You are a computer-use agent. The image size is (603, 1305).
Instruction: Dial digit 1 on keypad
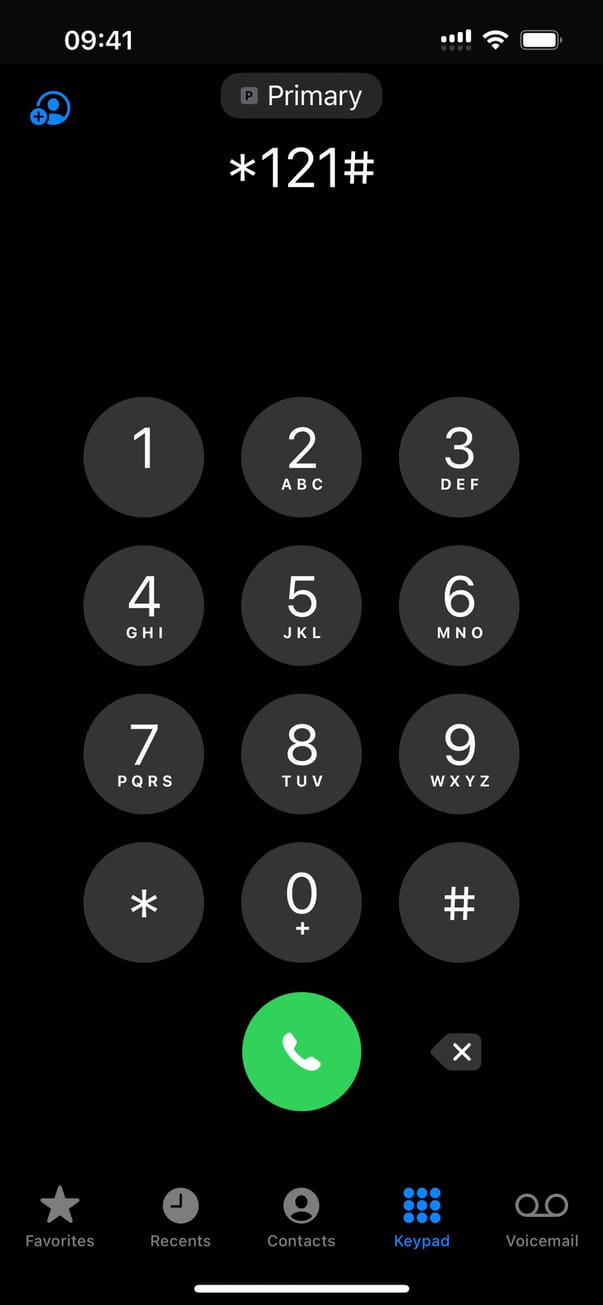[x=144, y=457]
